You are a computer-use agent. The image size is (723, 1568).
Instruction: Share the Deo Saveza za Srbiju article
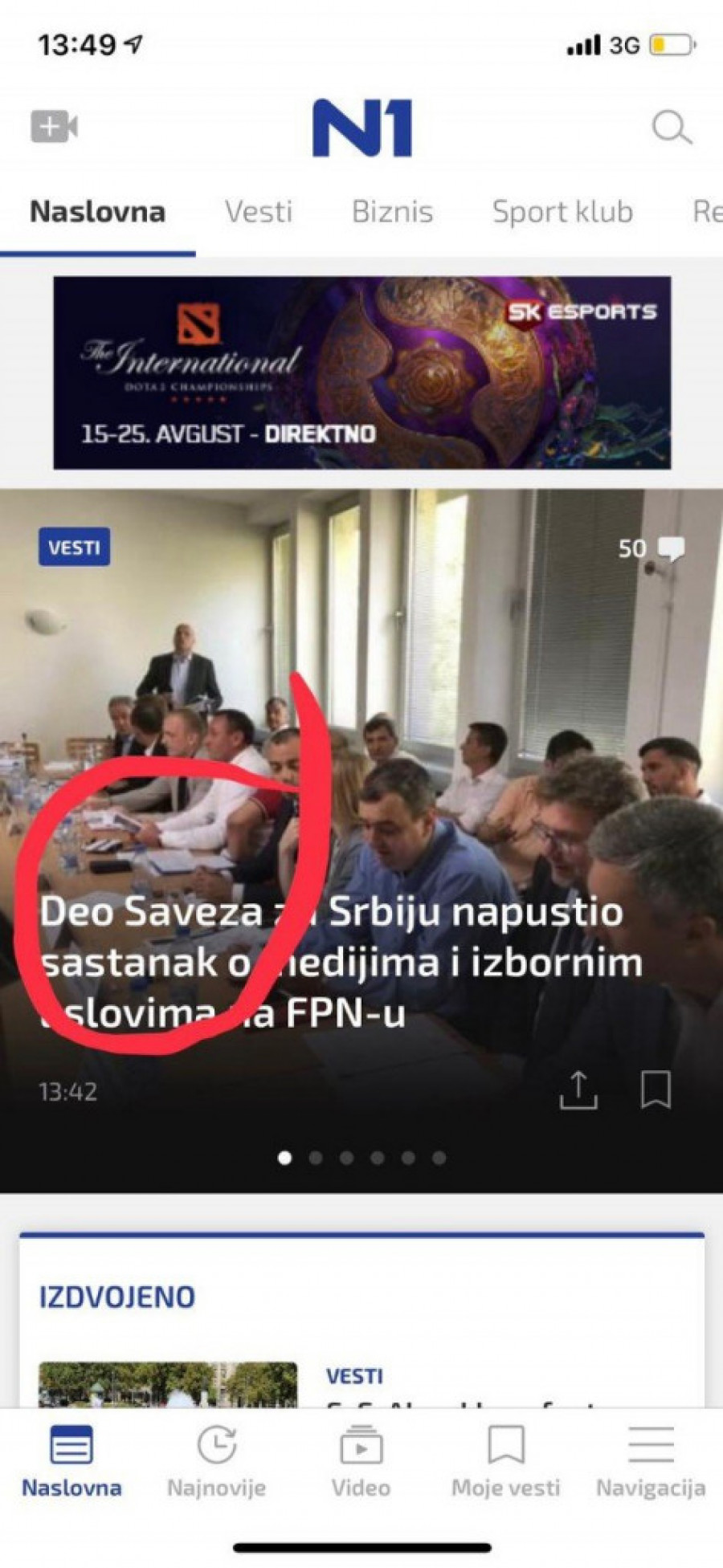pos(578,1090)
